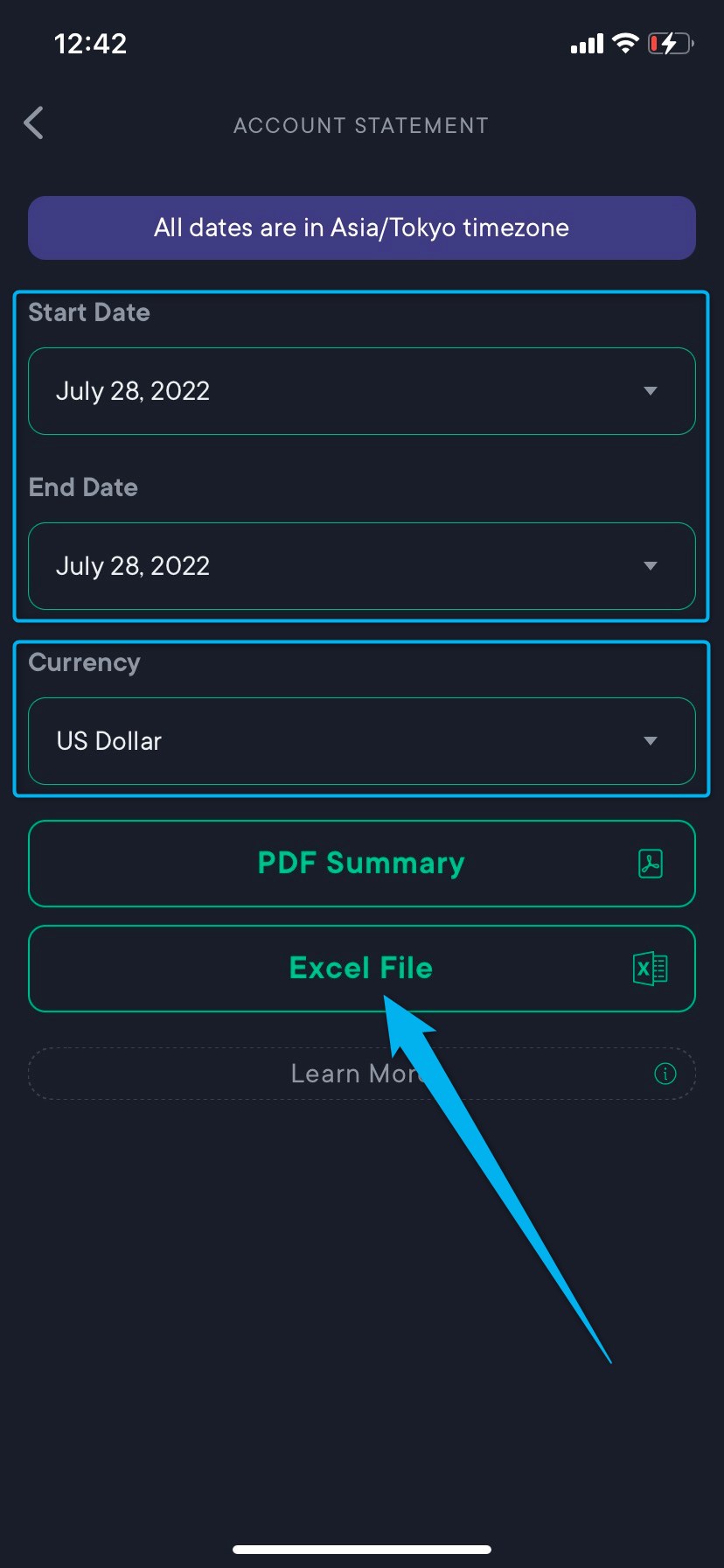Export the statement as Excel File
The height and width of the screenshot is (1568, 724).
pos(361,969)
